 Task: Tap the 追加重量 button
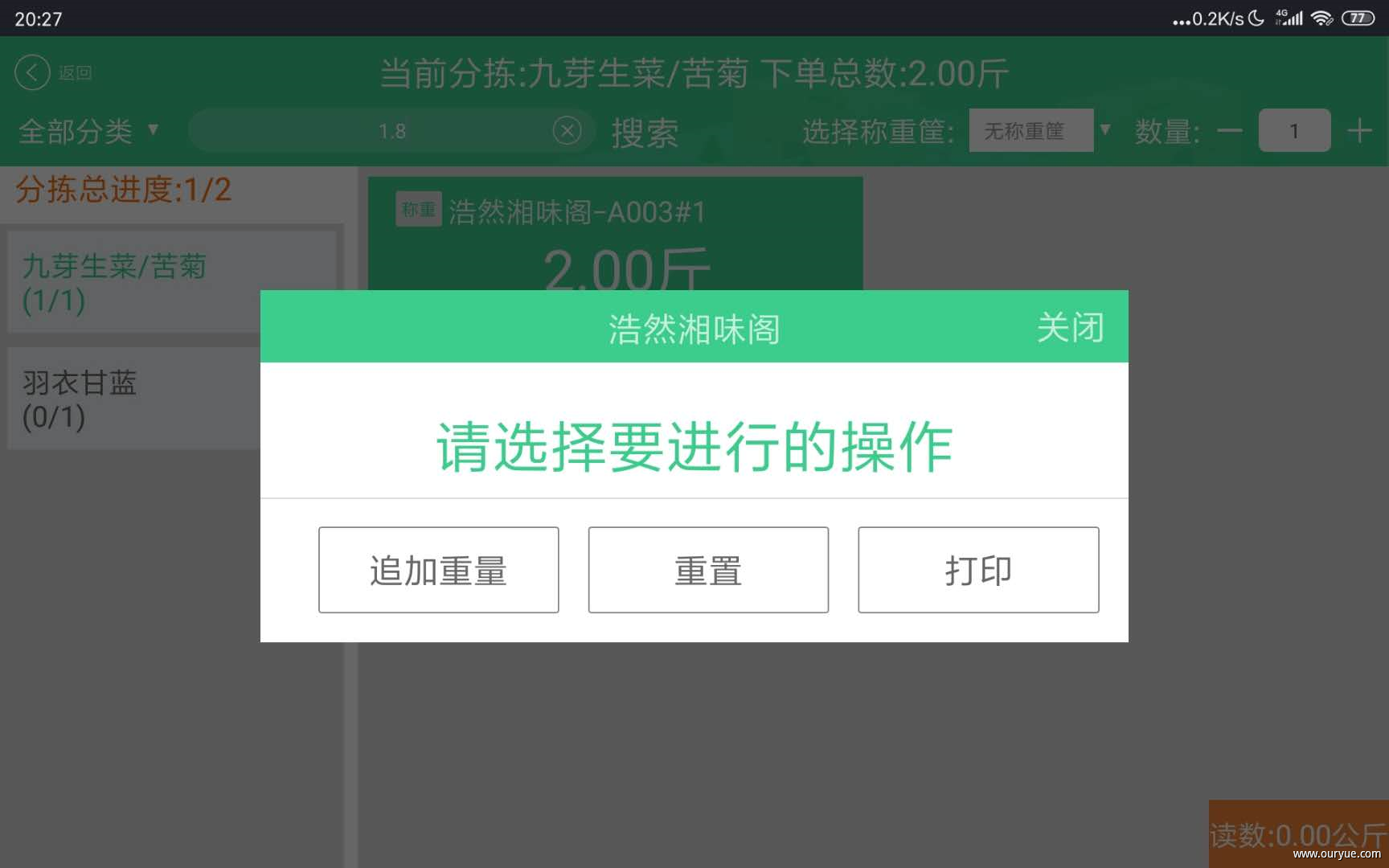point(438,570)
